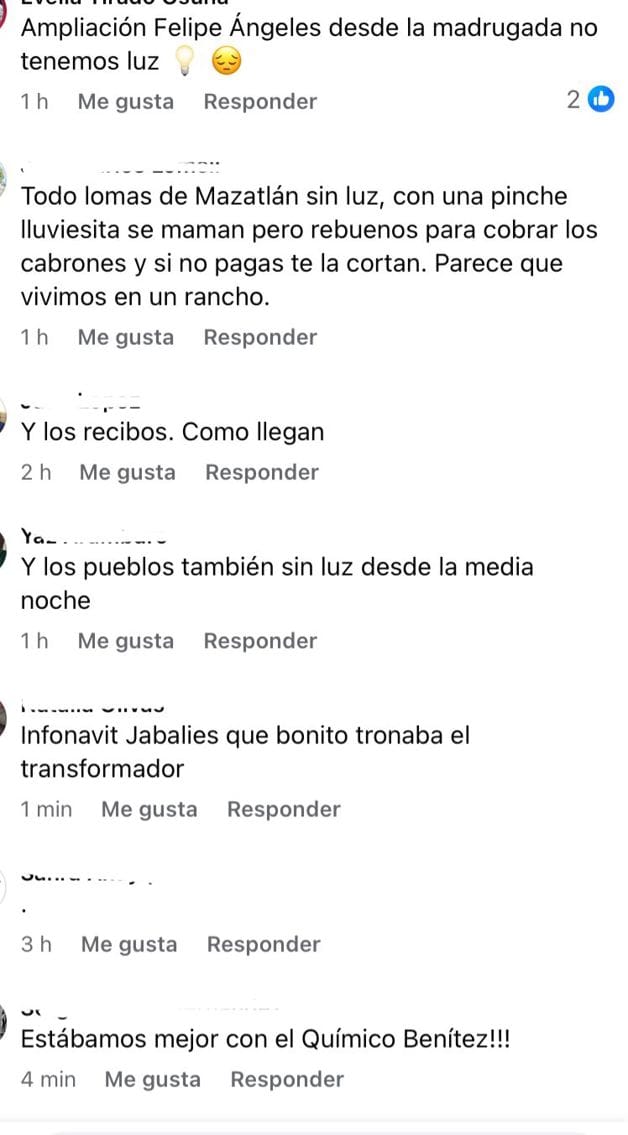Like the Infonavit Jabalies comment

pos(149,809)
